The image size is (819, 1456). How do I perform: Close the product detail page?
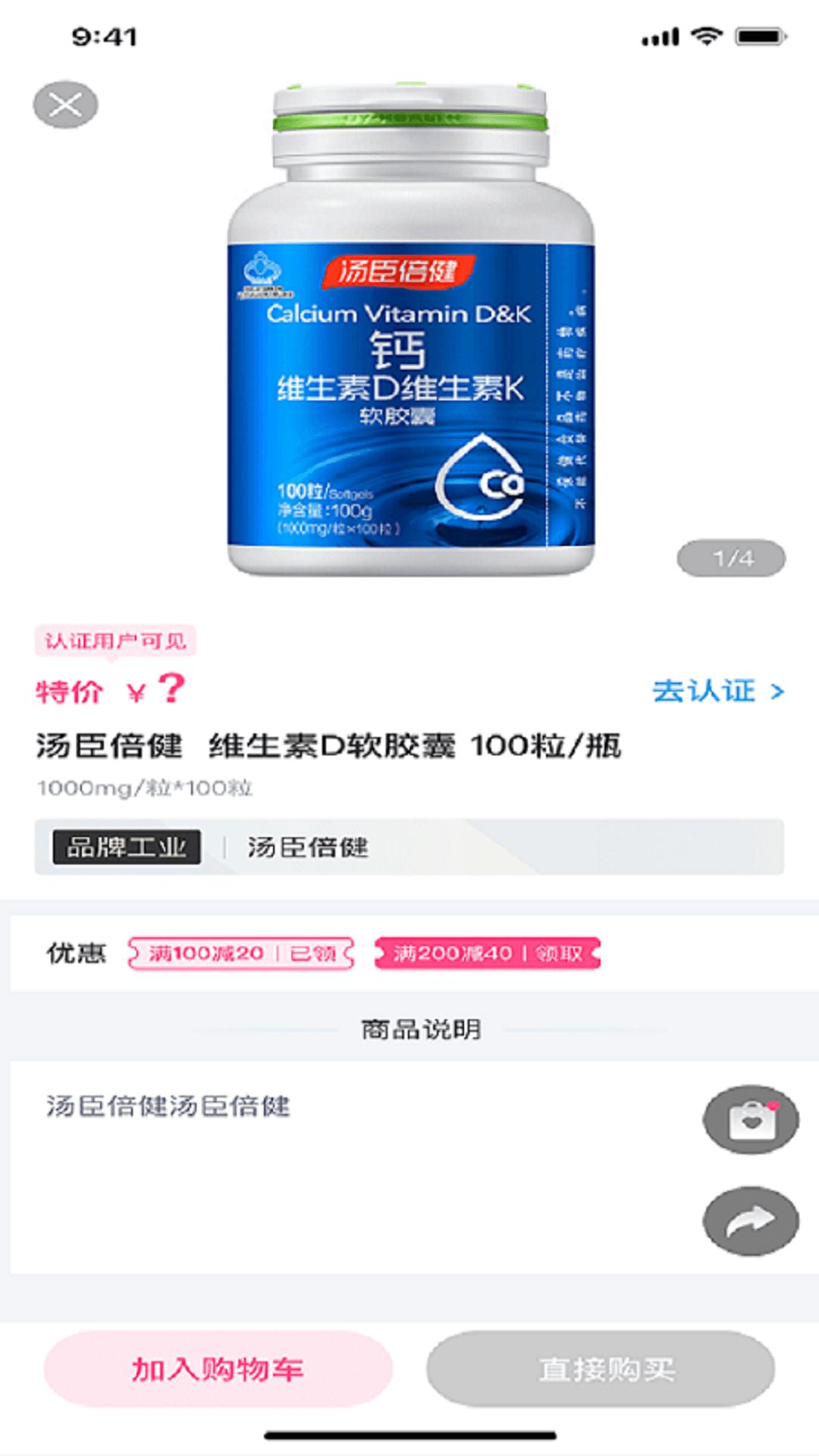65,105
